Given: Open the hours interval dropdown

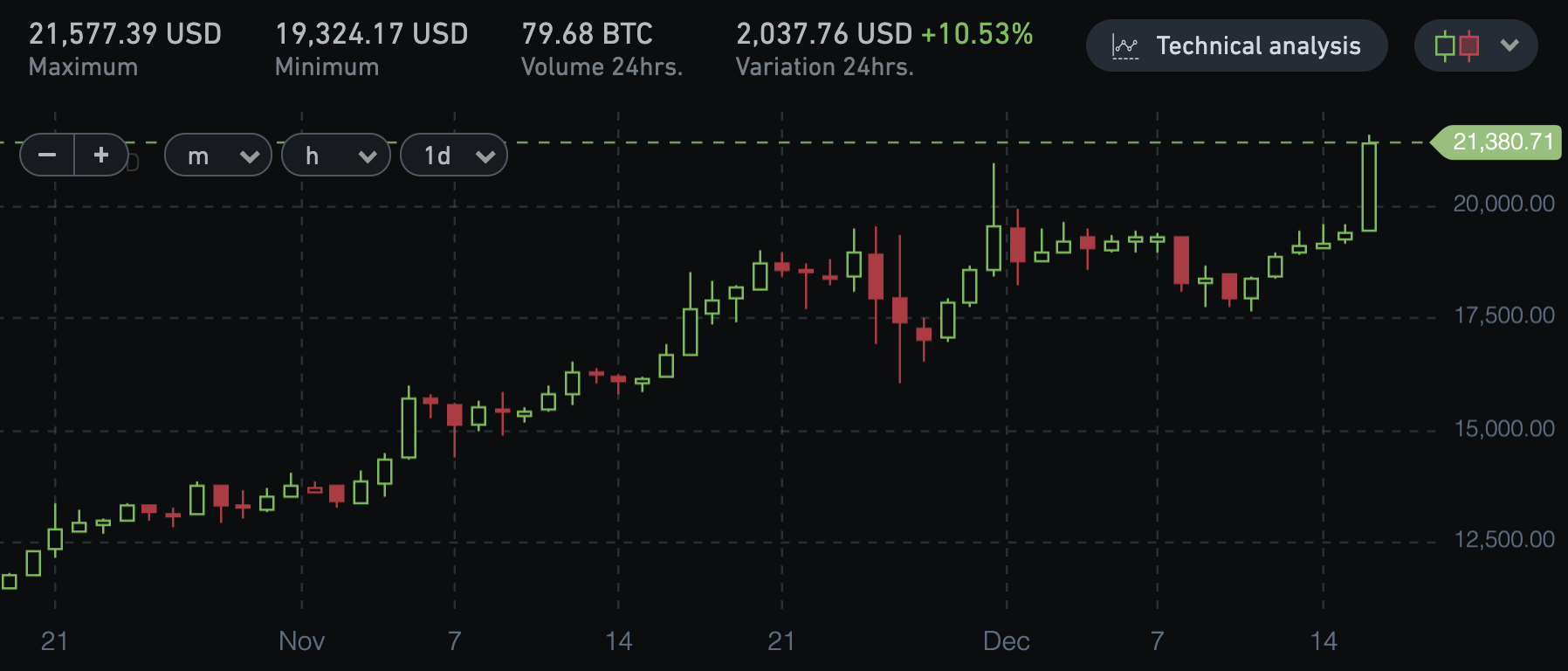Looking at the screenshot, I should tap(335, 156).
